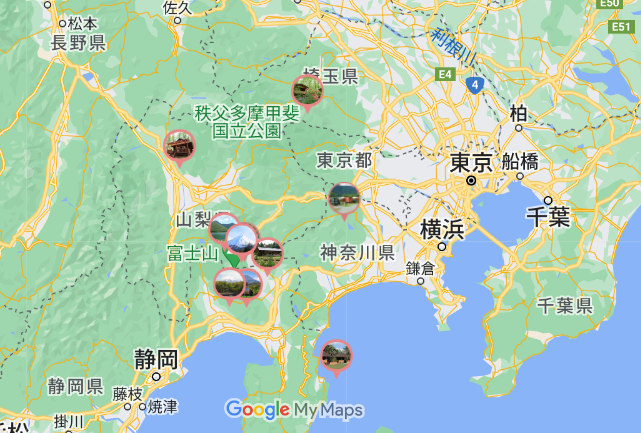Open the southernmost photo marker on the coast
The height and width of the screenshot is (433, 641).
point(336,355)
